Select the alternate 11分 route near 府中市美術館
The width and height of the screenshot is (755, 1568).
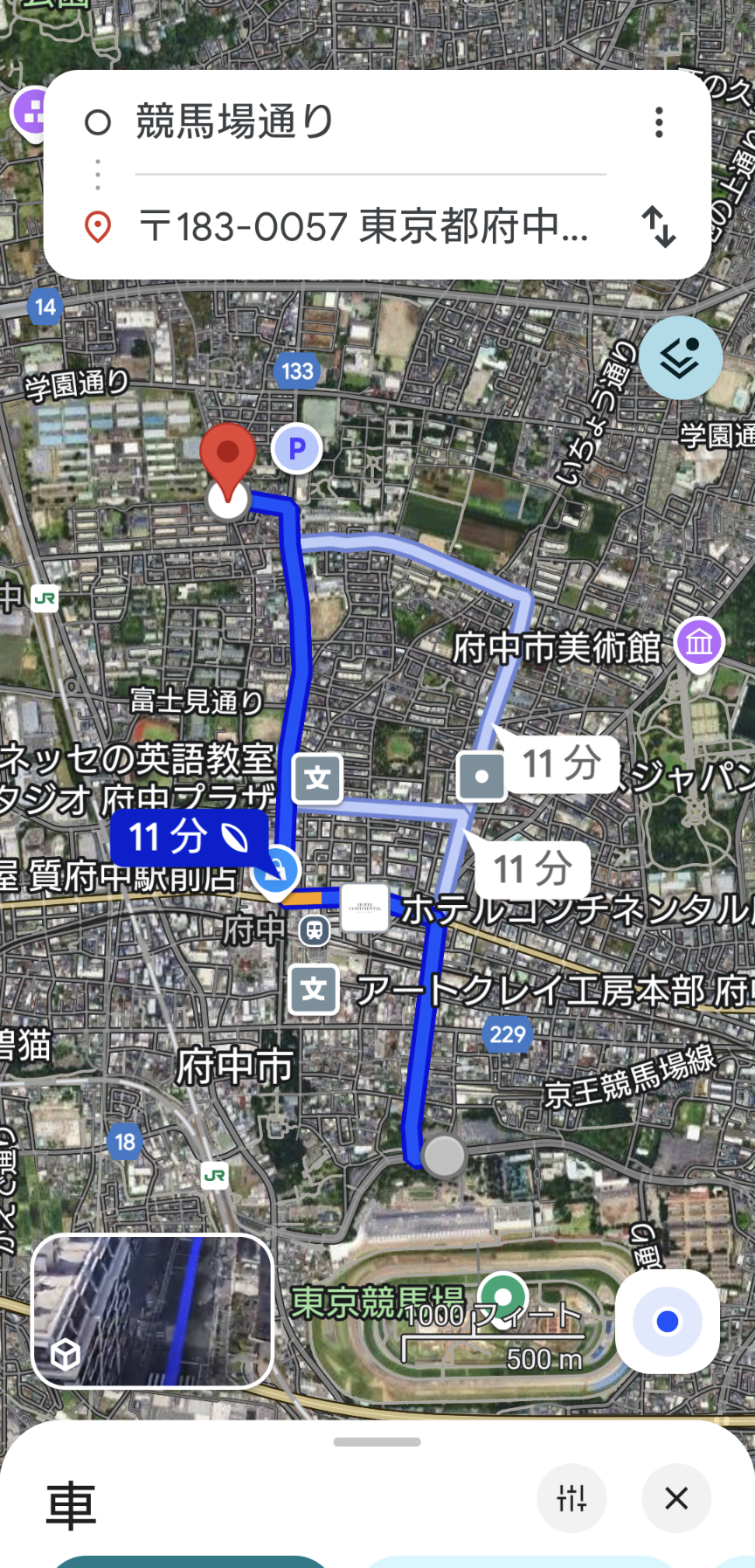coord(561,764)
